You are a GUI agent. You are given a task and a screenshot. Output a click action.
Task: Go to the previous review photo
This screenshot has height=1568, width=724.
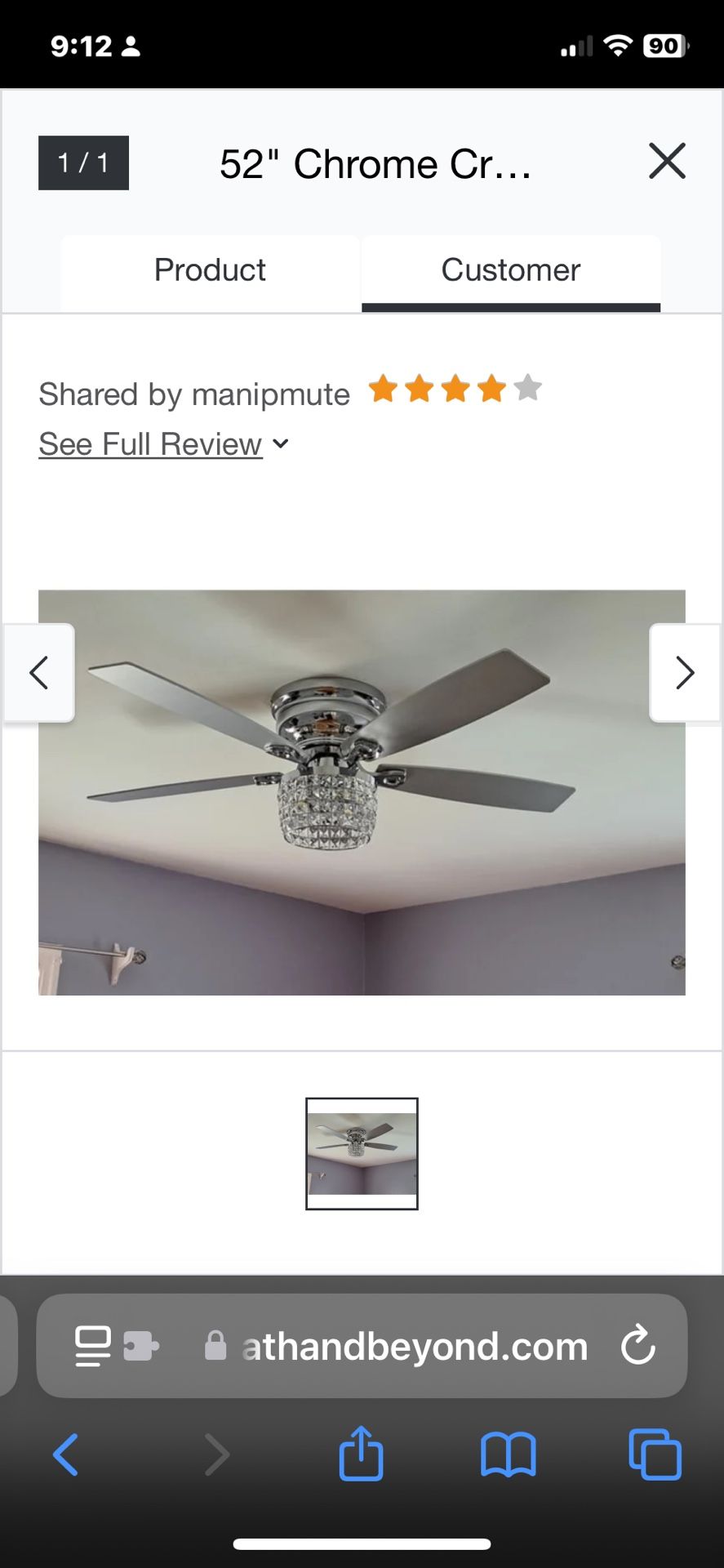pos(38,672)
